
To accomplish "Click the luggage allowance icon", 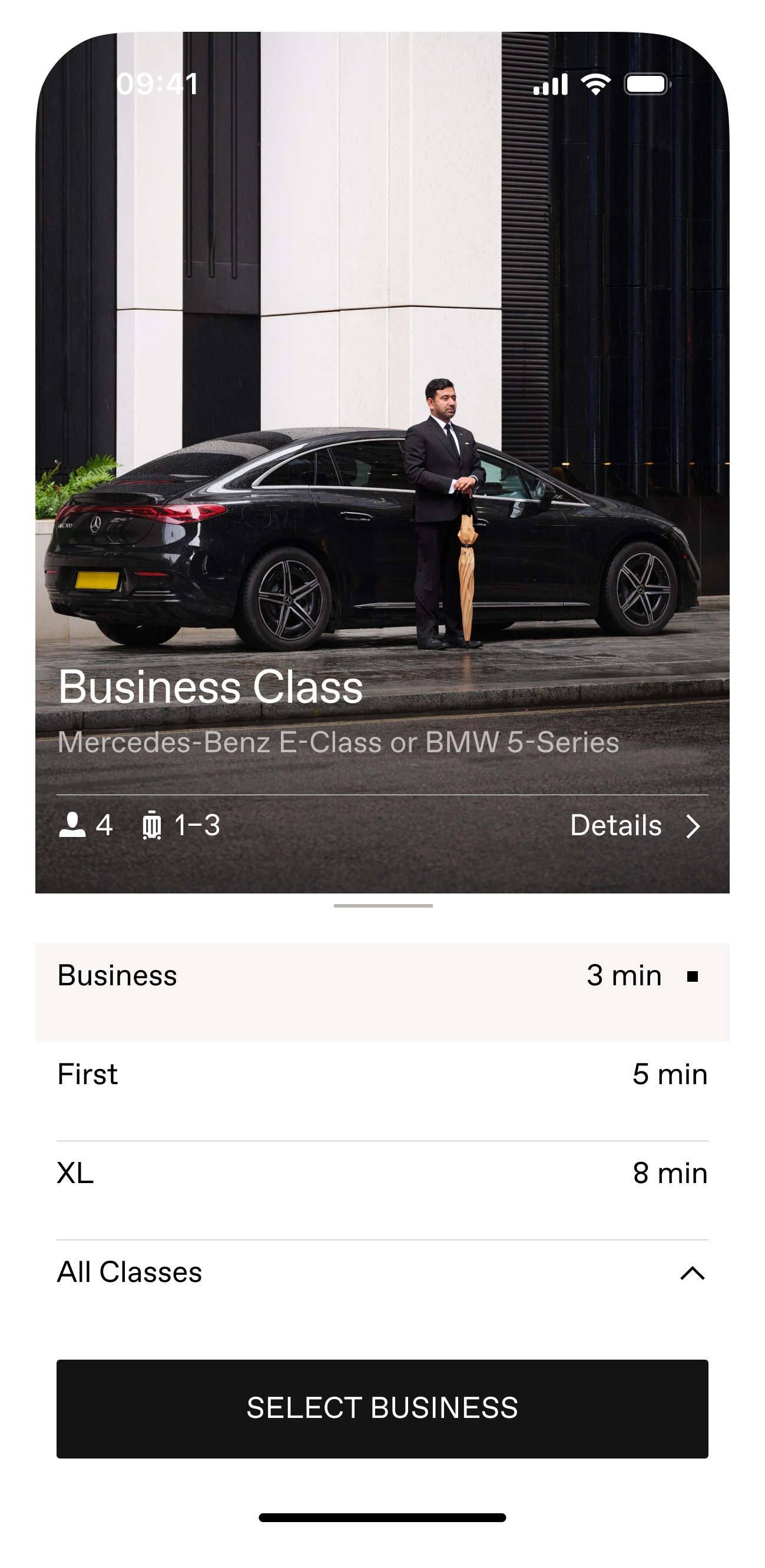I will 153,826.
